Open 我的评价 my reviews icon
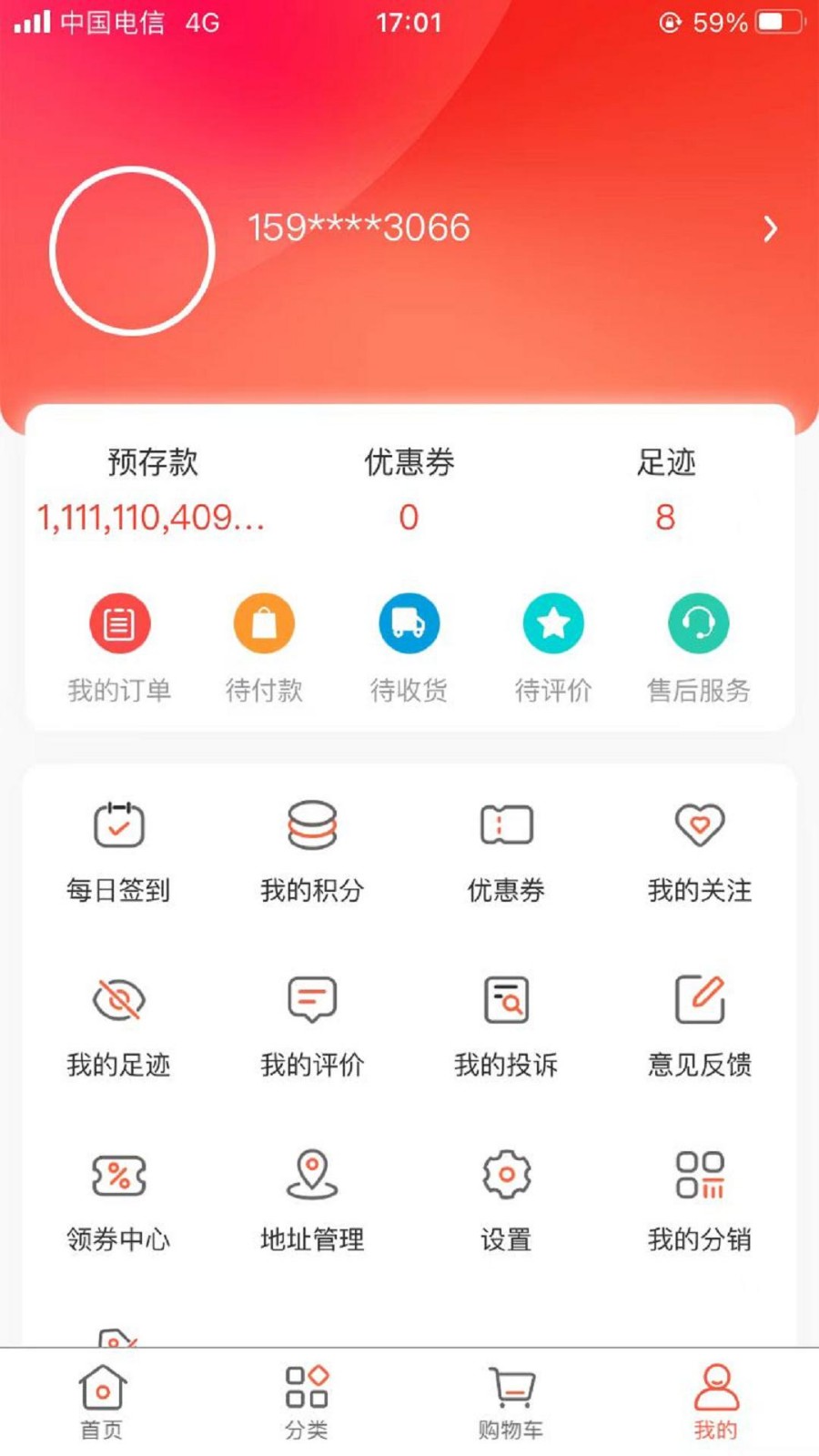Screen dimensions: 819x1456 313,1024
